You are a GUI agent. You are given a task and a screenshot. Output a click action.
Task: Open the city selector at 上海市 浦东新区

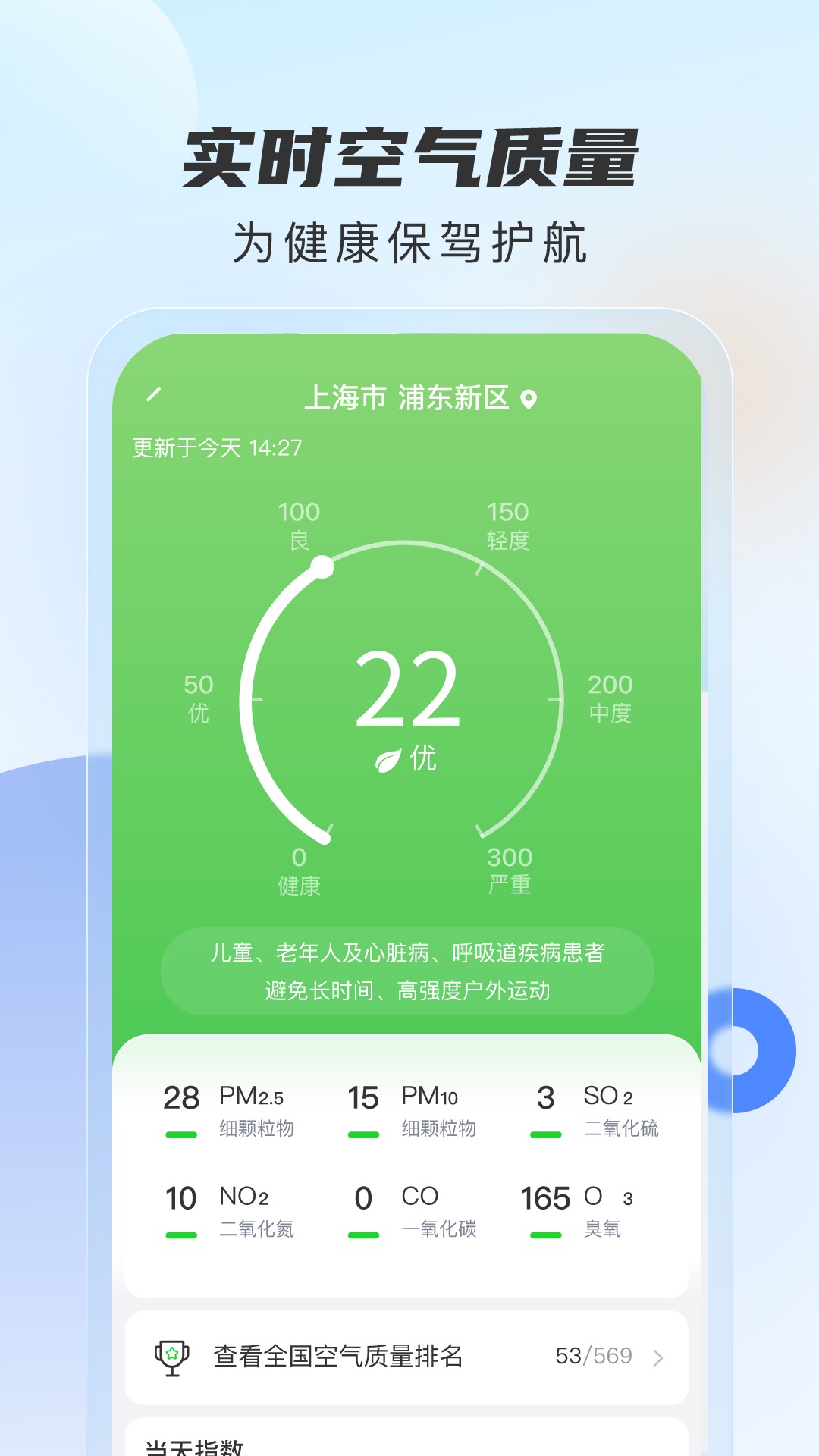point(409,396)
